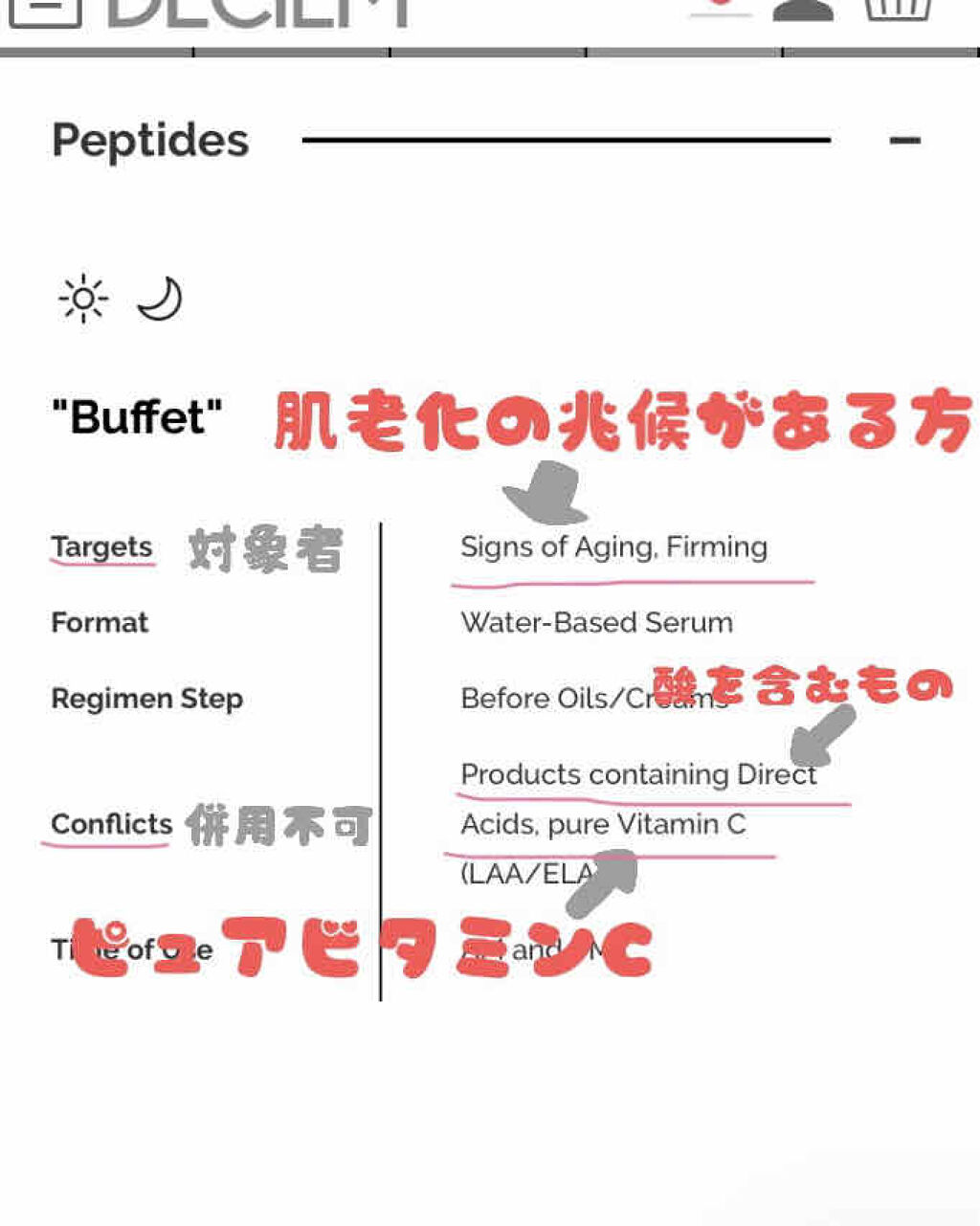Select the sun icon under the Peptides heading
The height and width of the screenshot is (1226, 980).
(83, 298)
